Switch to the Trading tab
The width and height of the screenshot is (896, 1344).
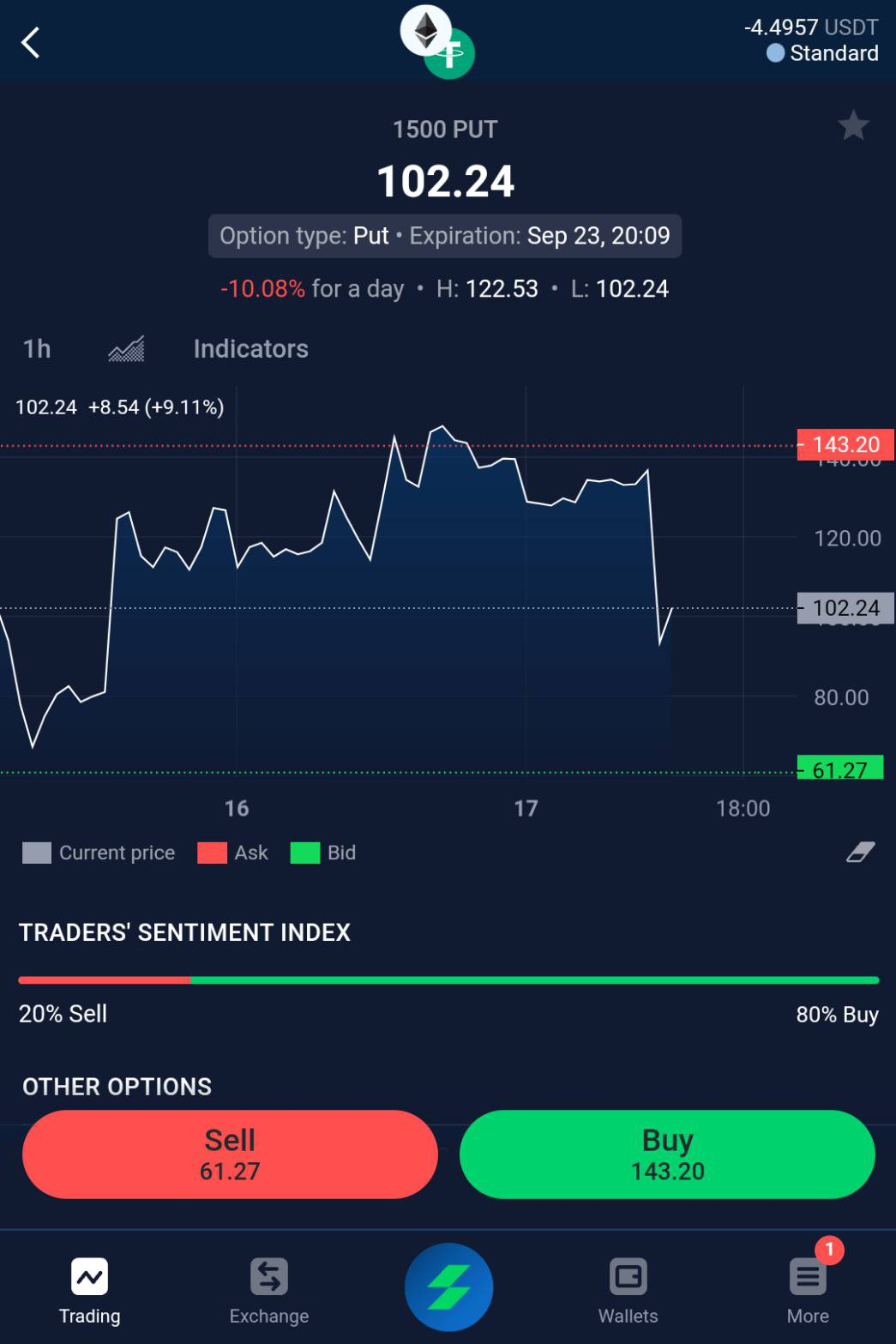coord(89,1292)
